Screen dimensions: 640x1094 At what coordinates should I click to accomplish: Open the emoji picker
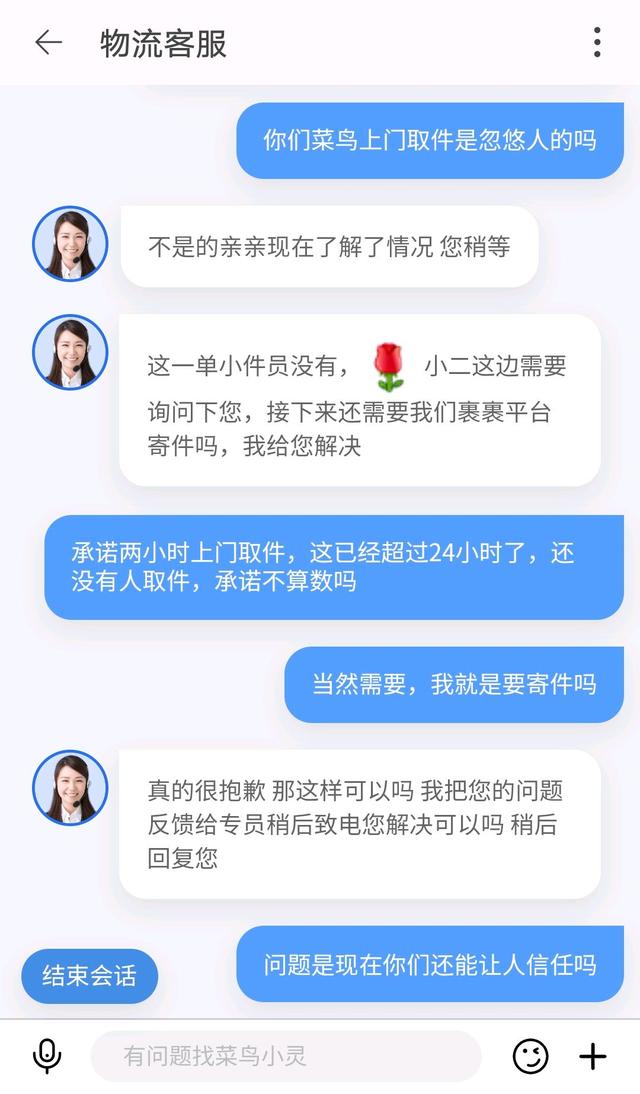pos(531,1056)
